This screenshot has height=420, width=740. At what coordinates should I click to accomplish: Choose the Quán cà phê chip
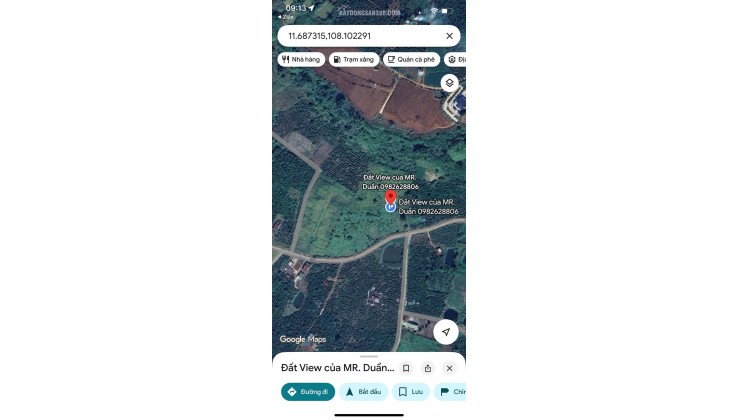(x=411, y=59)
